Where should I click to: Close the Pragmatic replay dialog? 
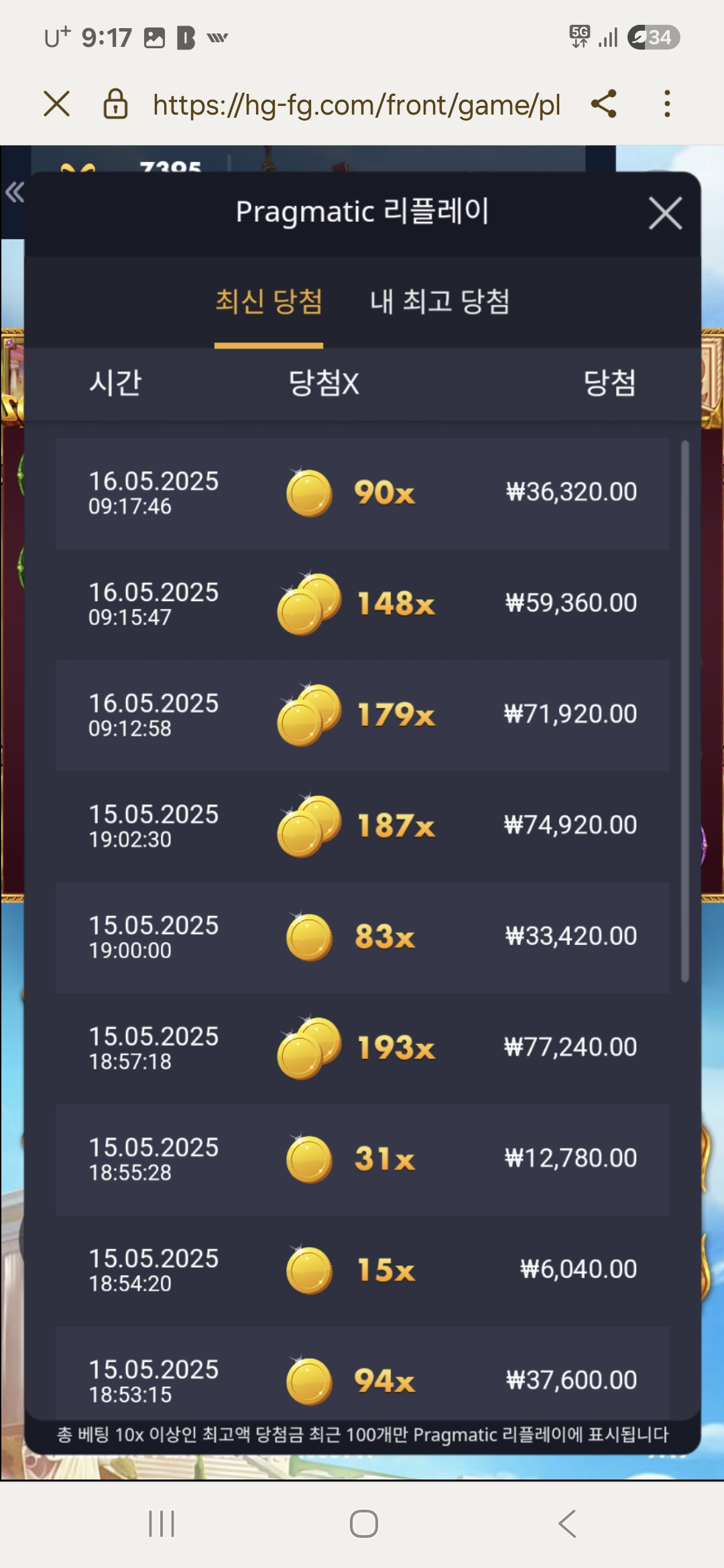click(665, 213)
